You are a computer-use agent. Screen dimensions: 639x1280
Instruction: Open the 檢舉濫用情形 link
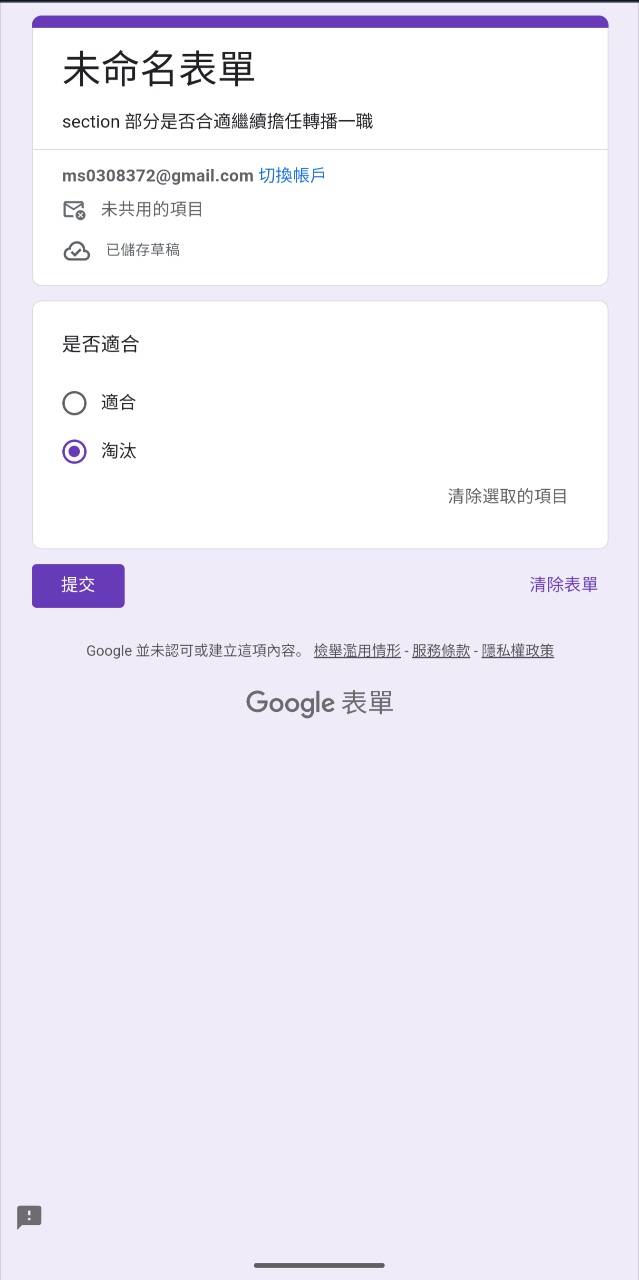click(357, 651)
